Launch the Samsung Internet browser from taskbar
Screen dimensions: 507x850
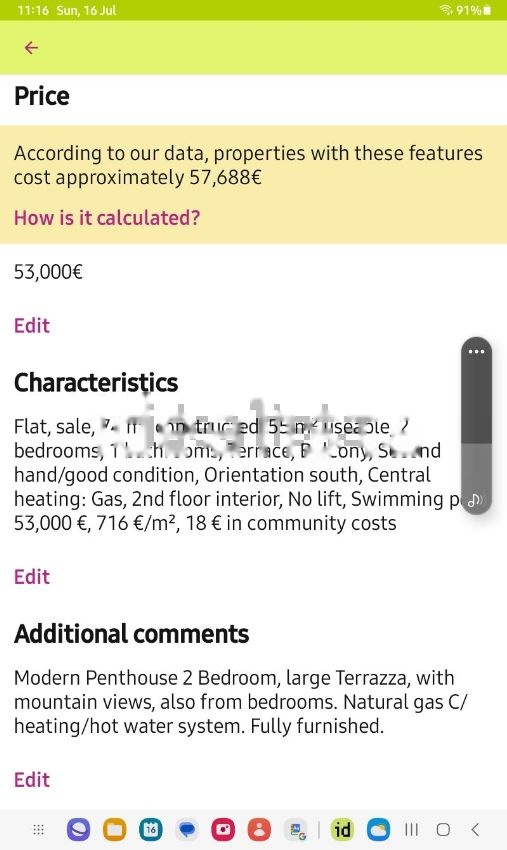pyautogui.click(x=78, y=829)
